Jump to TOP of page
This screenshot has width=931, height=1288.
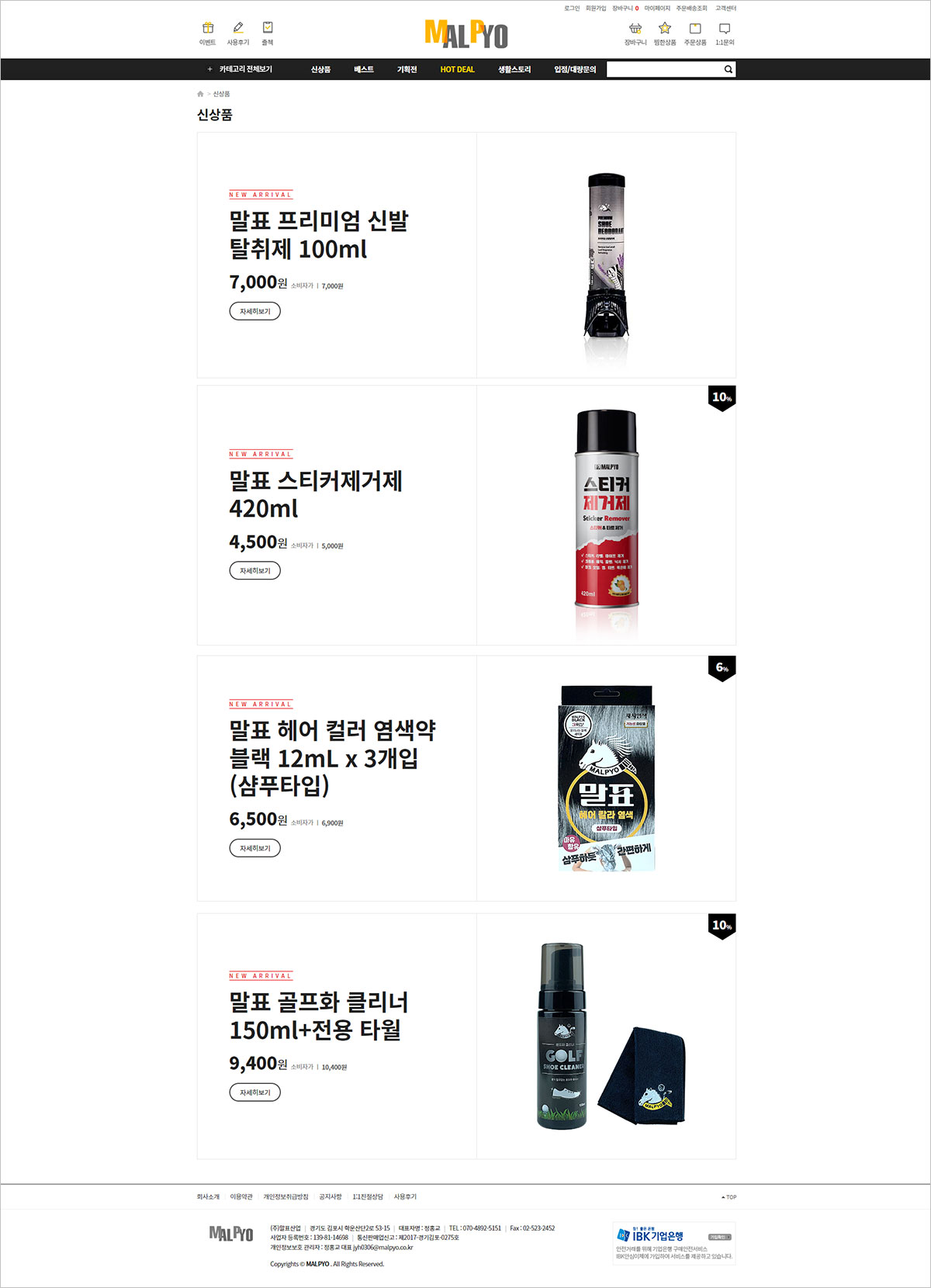729,1197
